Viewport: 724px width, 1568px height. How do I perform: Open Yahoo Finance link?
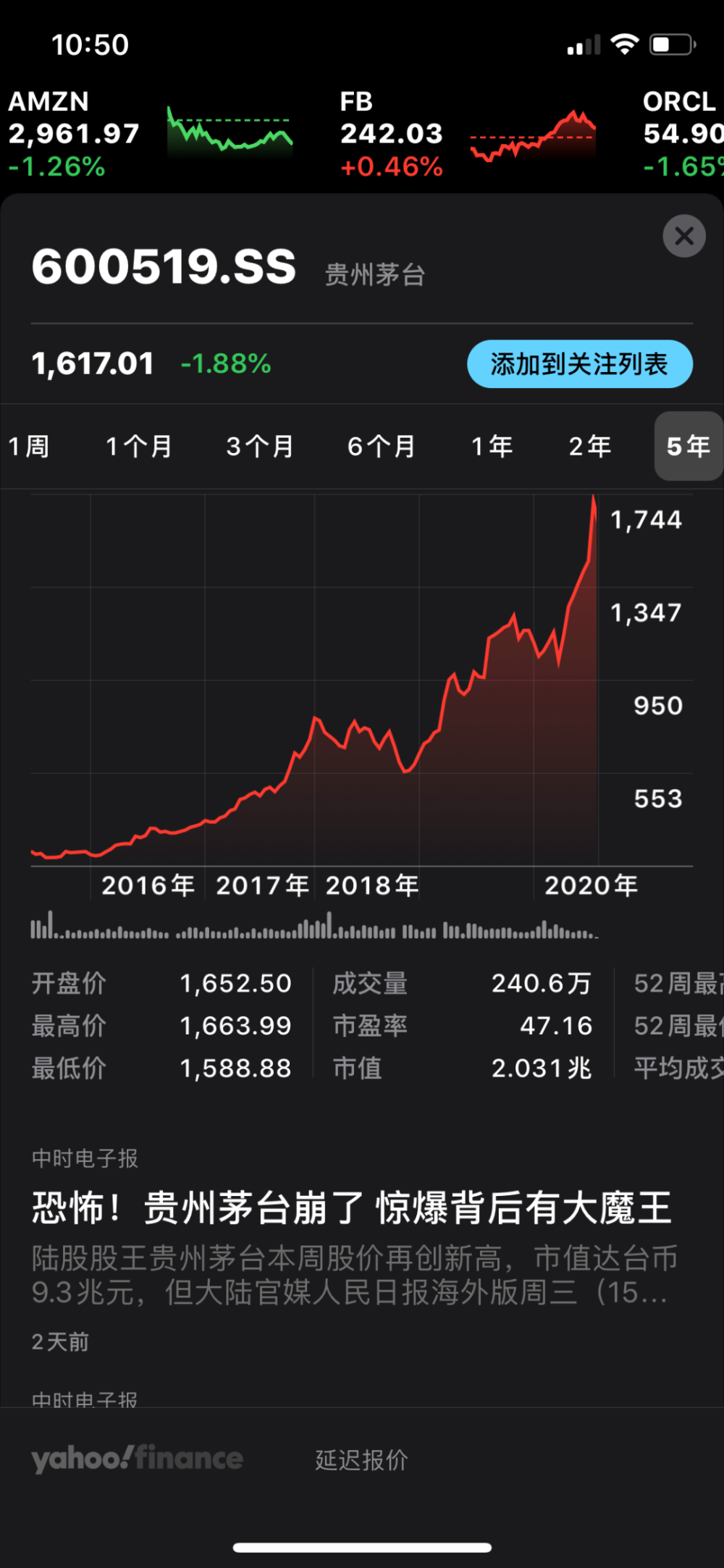pyautogui.click(x=138, y=1458)
